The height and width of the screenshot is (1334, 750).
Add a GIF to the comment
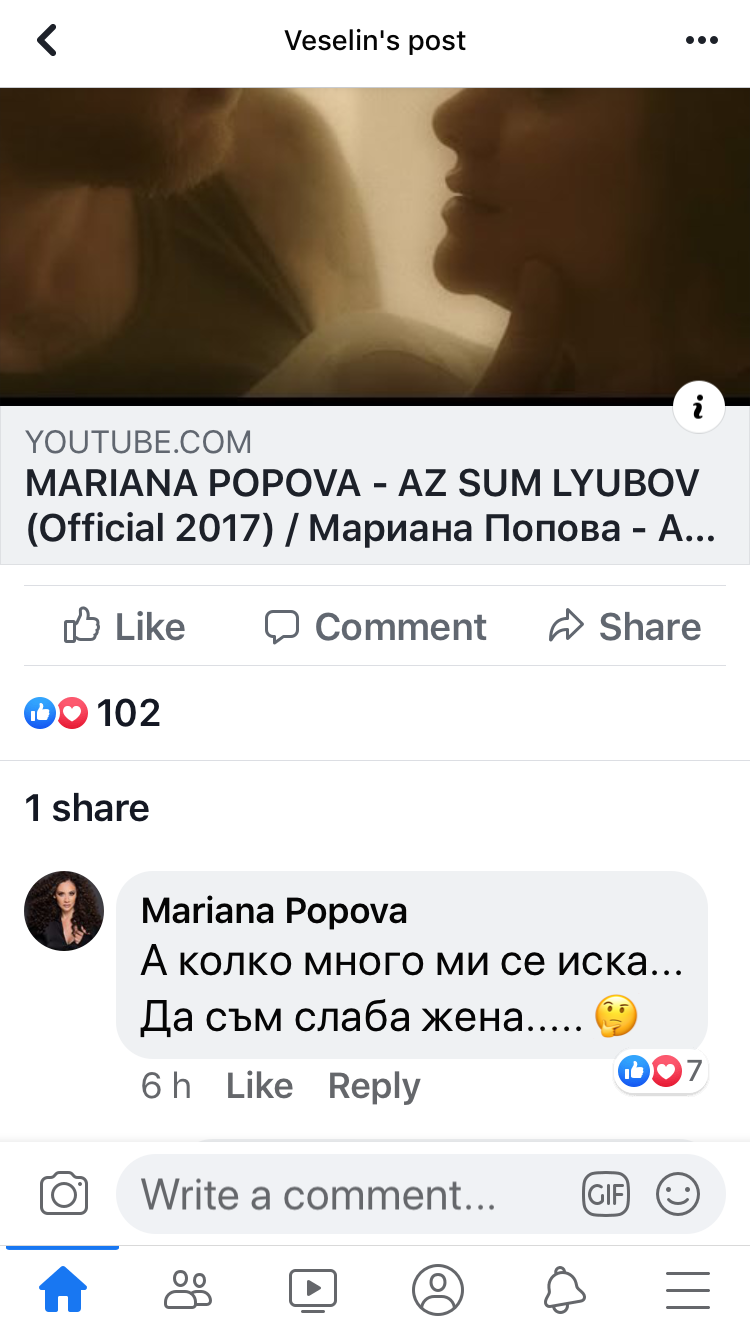(x=606, y=1194)
